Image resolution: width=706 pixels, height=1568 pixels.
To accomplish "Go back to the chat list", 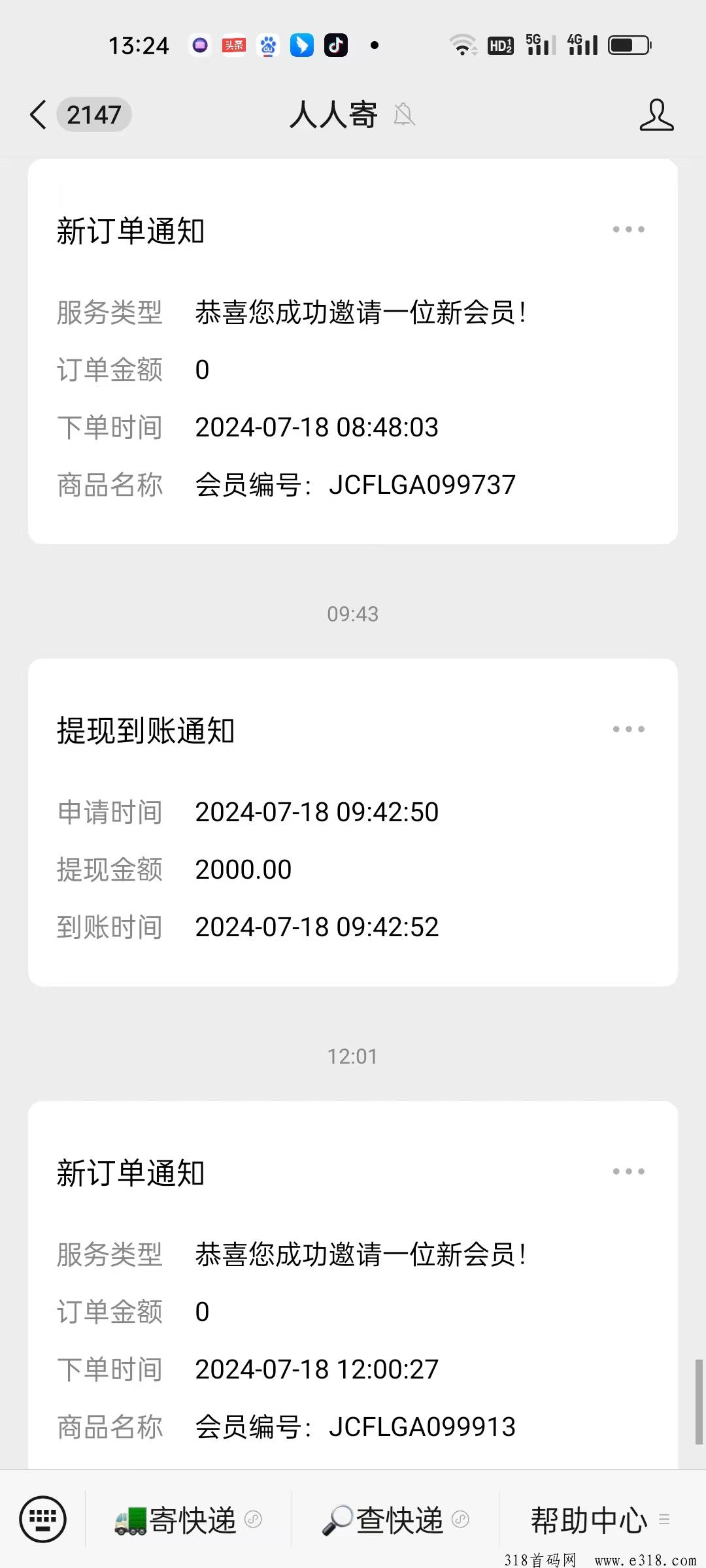I will (39, 115).
